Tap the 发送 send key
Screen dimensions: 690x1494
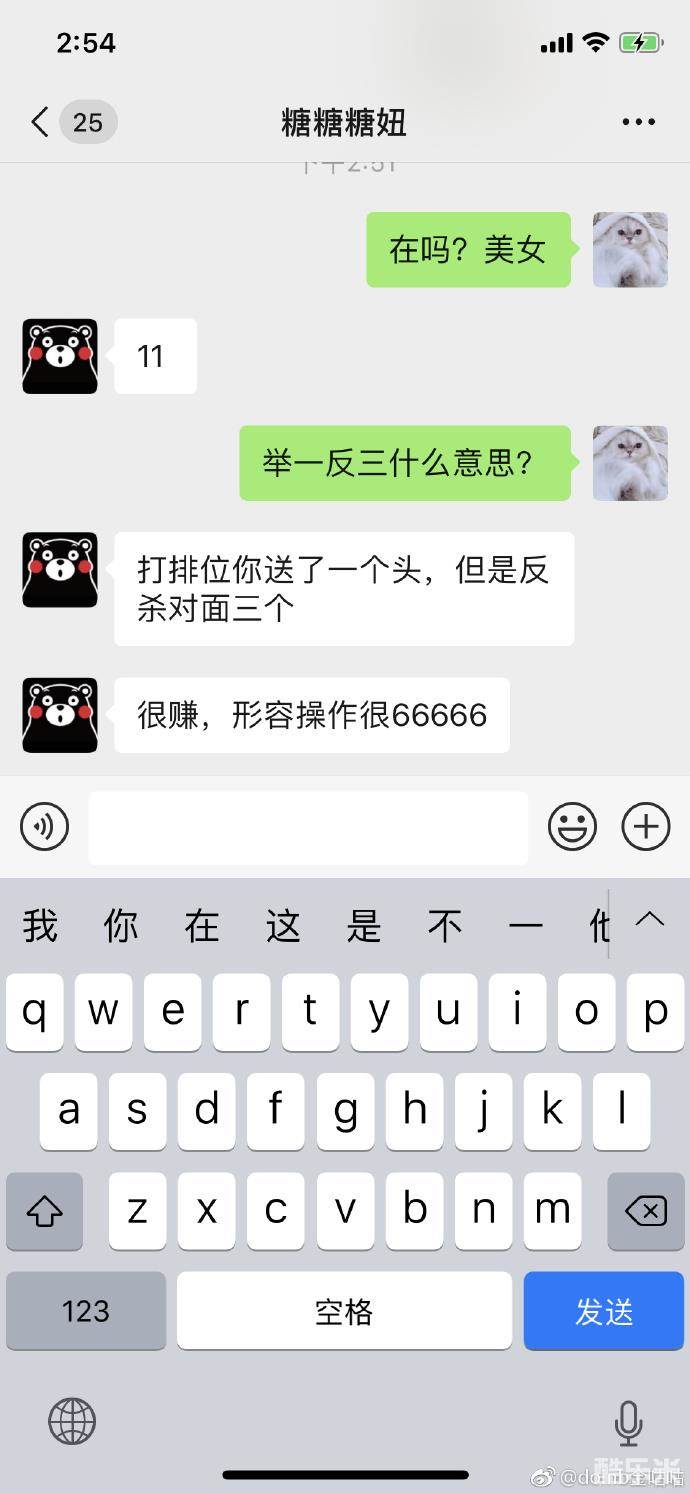(603, 1311)
